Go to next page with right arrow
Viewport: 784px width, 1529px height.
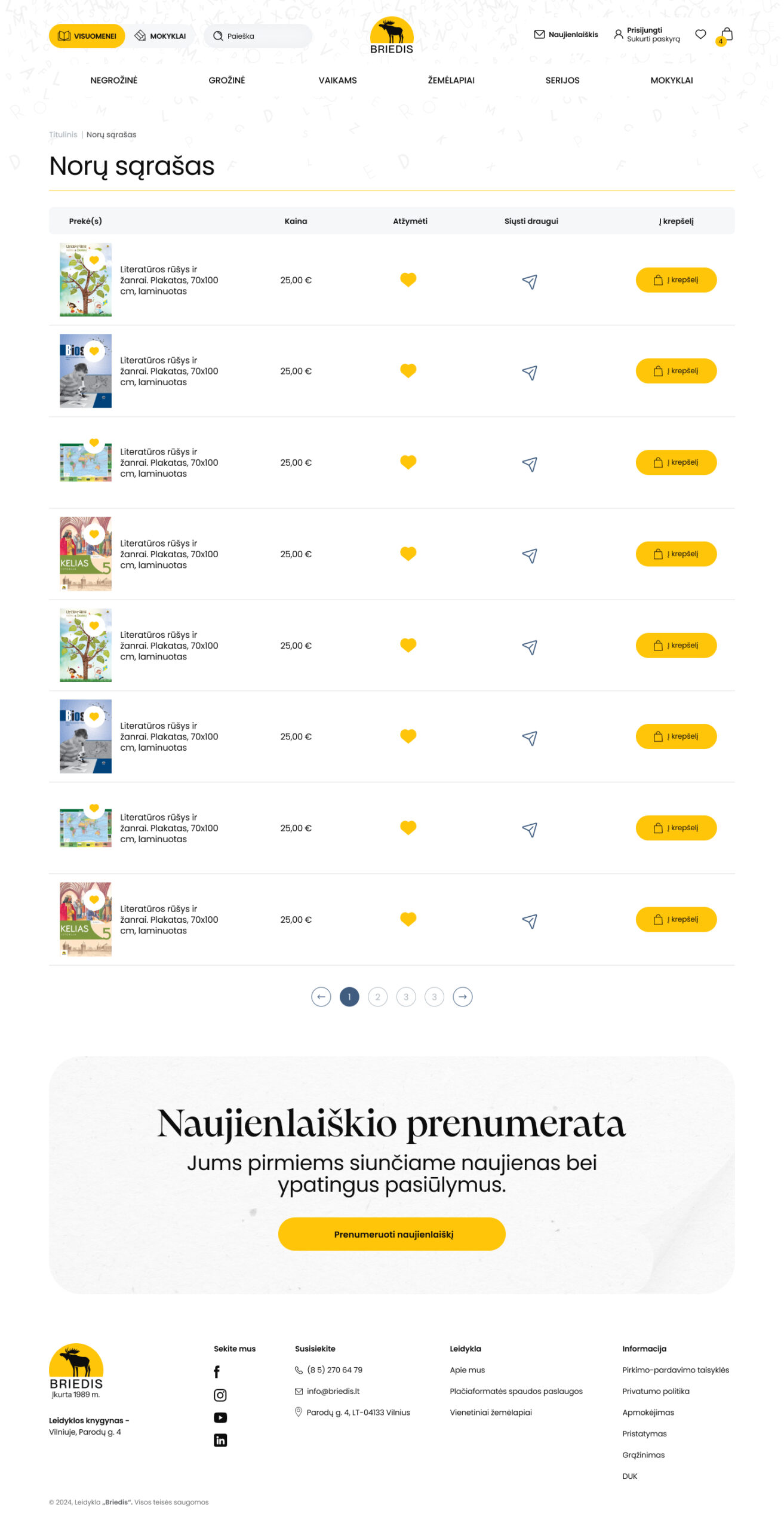[x=462, y=996]
